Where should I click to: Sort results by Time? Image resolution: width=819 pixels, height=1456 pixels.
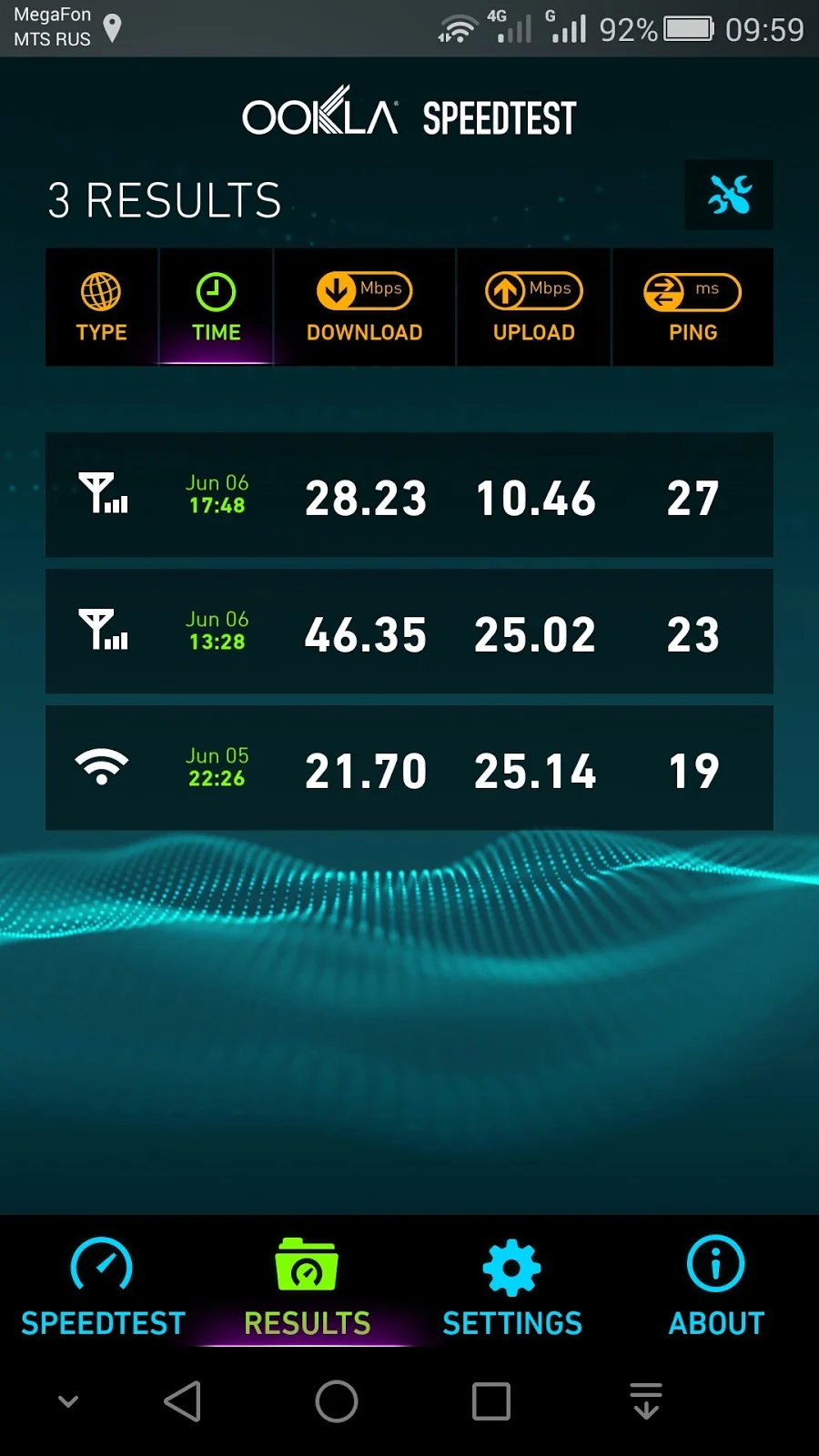[216, 308]
